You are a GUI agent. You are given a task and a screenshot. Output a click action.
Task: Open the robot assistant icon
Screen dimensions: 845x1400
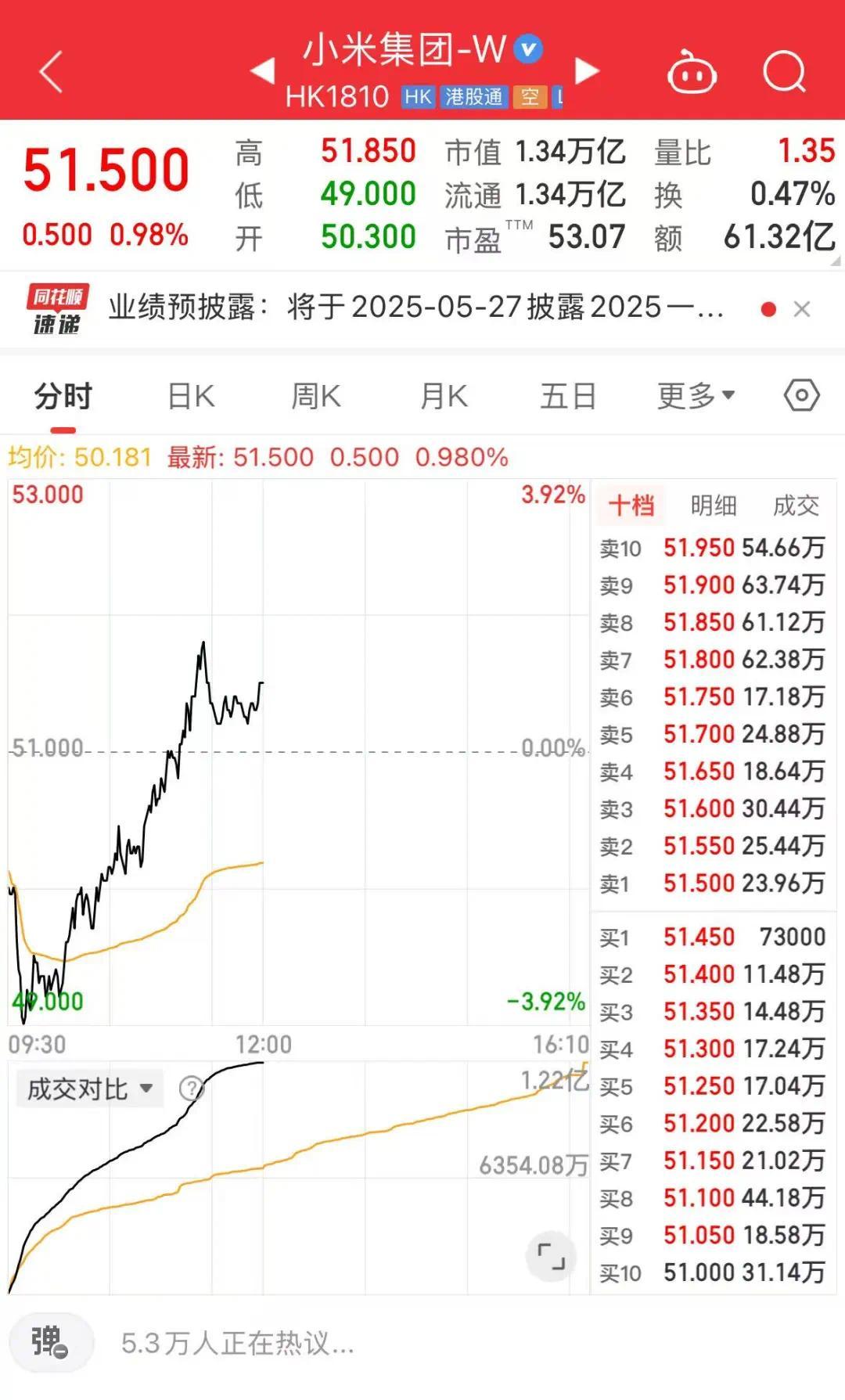coord(692,74)
